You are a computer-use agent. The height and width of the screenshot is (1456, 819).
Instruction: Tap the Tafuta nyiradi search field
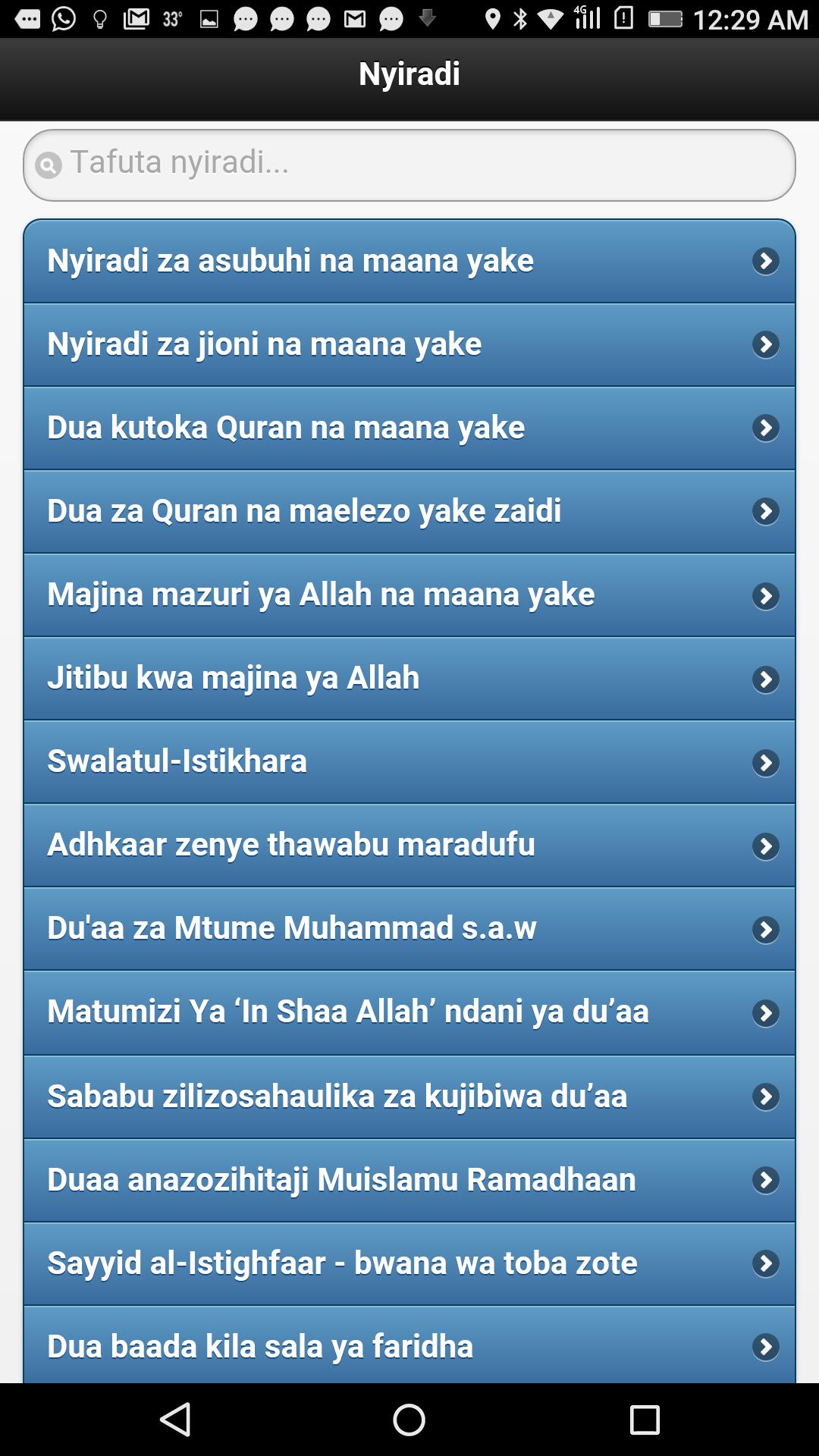click(x=409, y=164)
